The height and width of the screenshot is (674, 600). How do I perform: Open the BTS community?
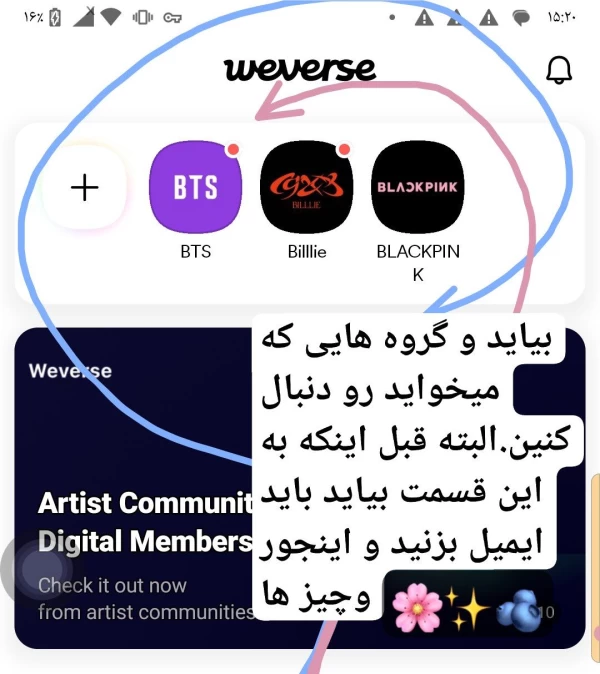196,188
